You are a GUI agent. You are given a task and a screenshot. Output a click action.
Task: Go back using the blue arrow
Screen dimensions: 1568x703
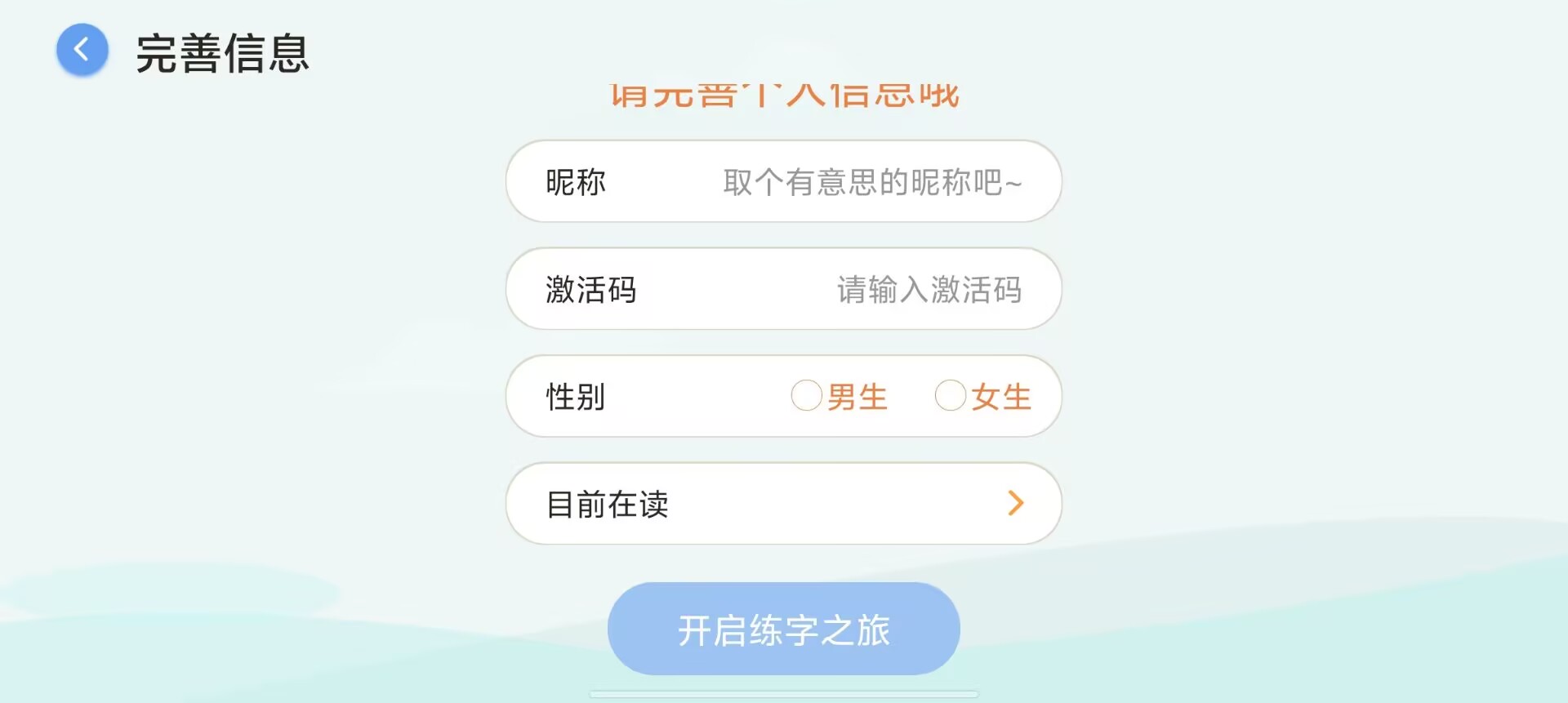tap(82, 51)
